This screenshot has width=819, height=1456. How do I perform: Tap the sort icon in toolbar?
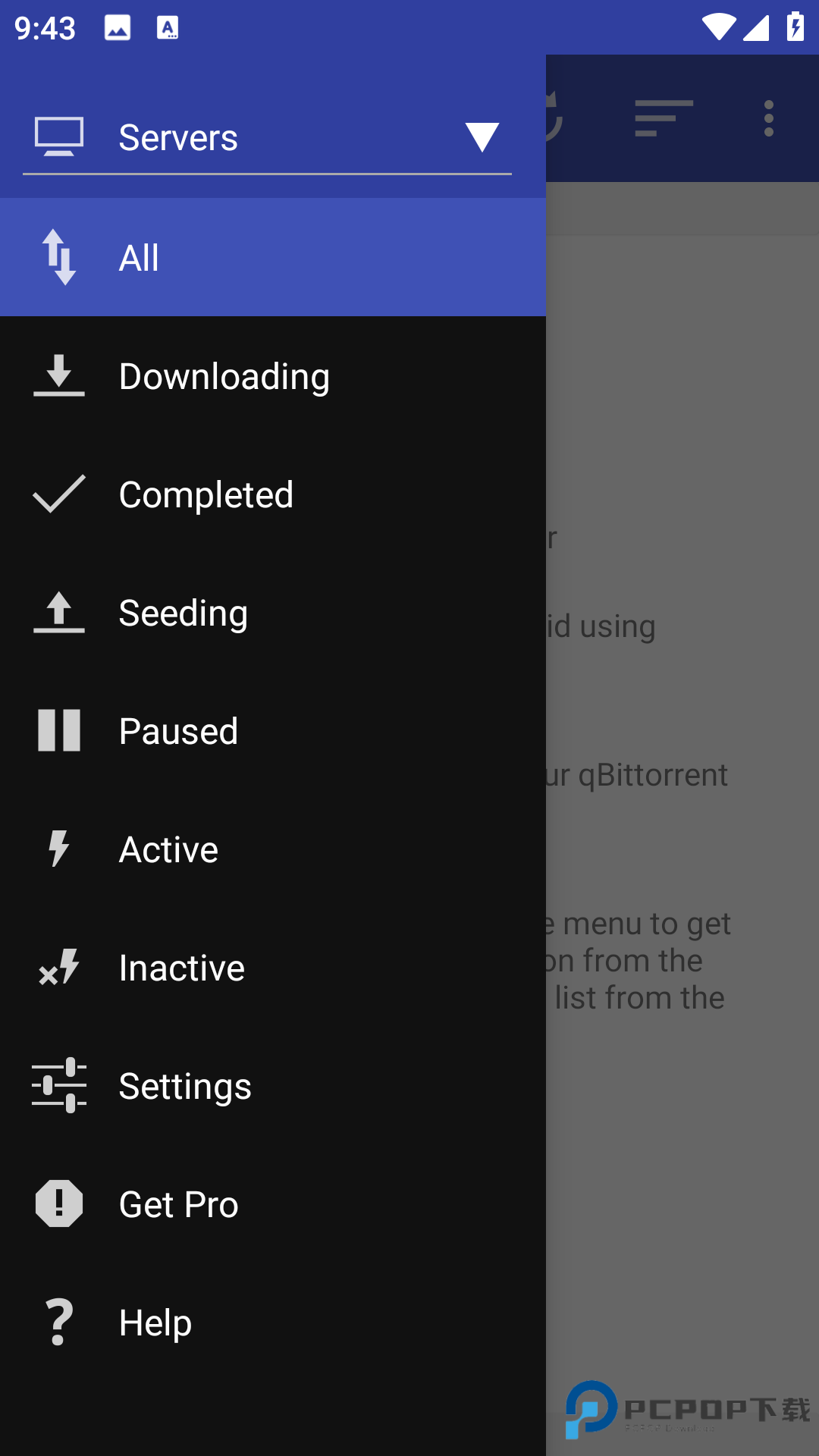pyautogui.click(x=664, y=118)
